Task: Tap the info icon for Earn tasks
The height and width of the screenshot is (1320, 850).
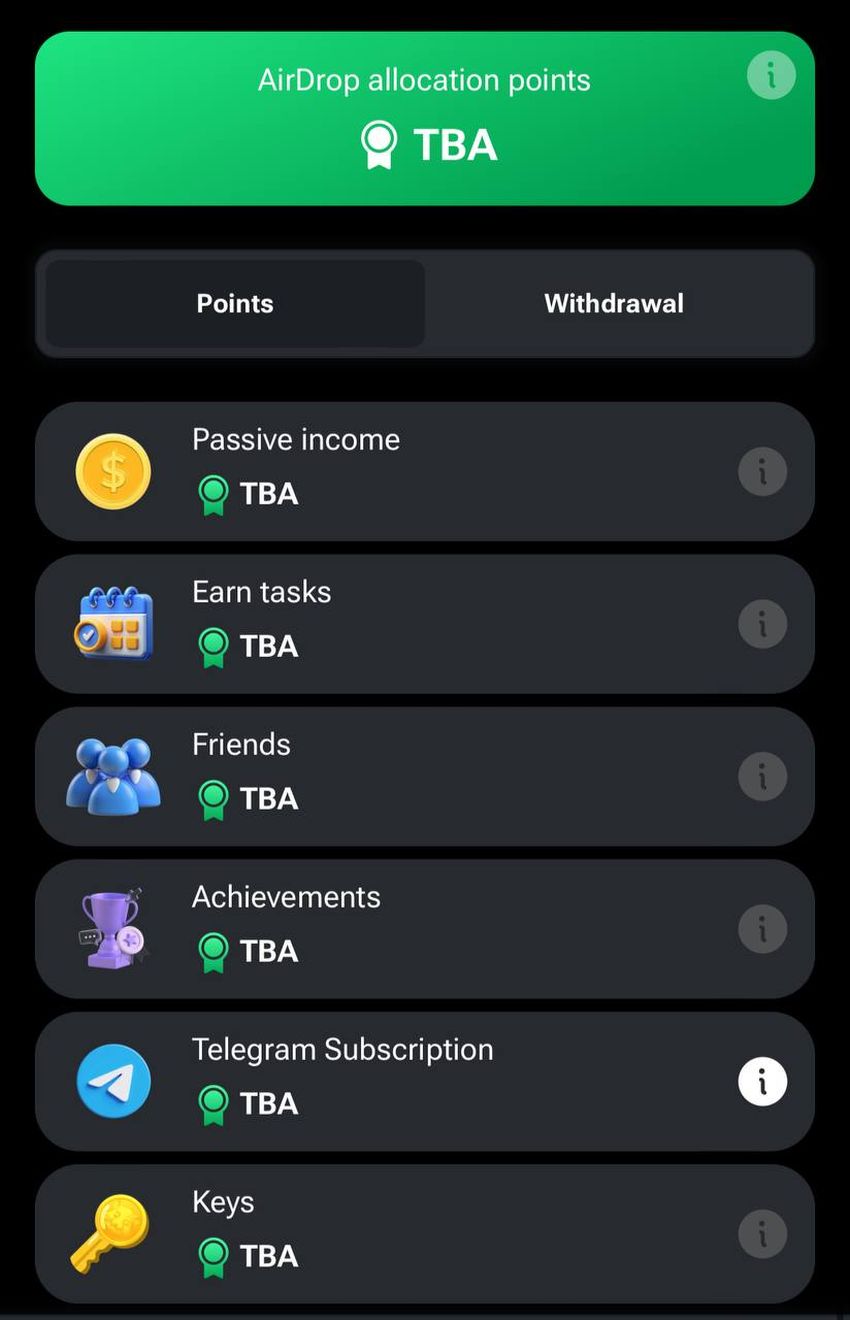Action: 762,624
